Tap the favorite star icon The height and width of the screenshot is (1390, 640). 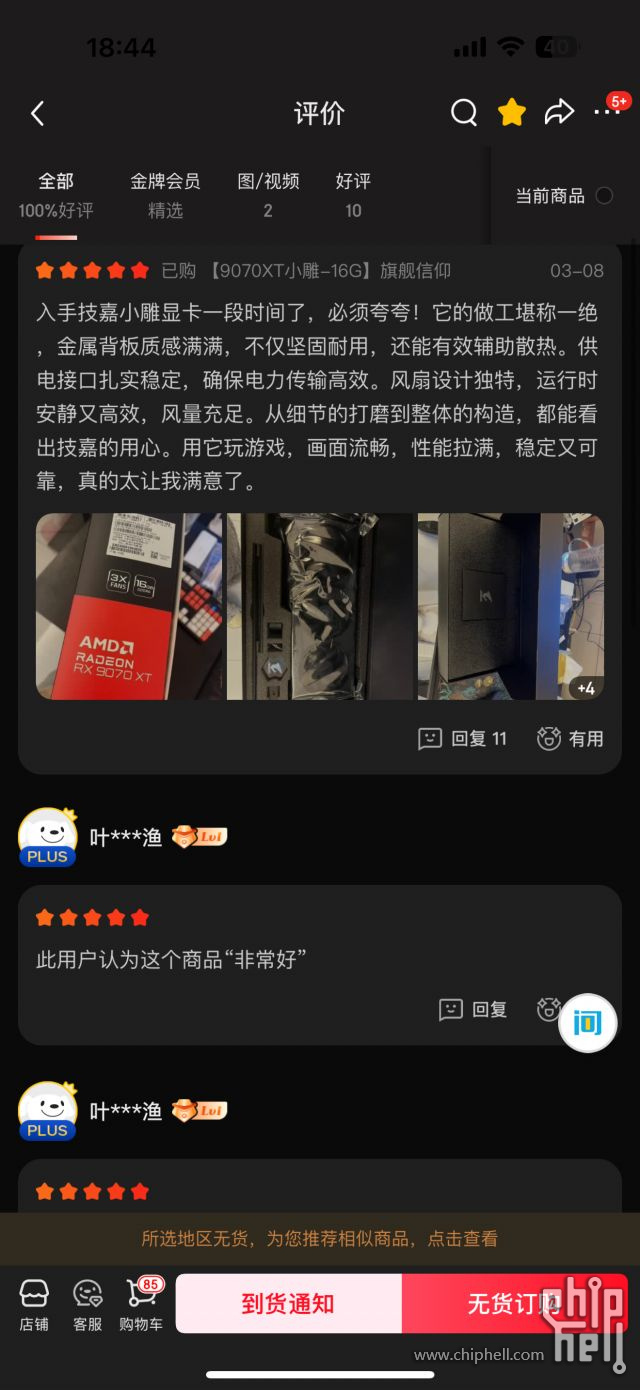point(511,113)
